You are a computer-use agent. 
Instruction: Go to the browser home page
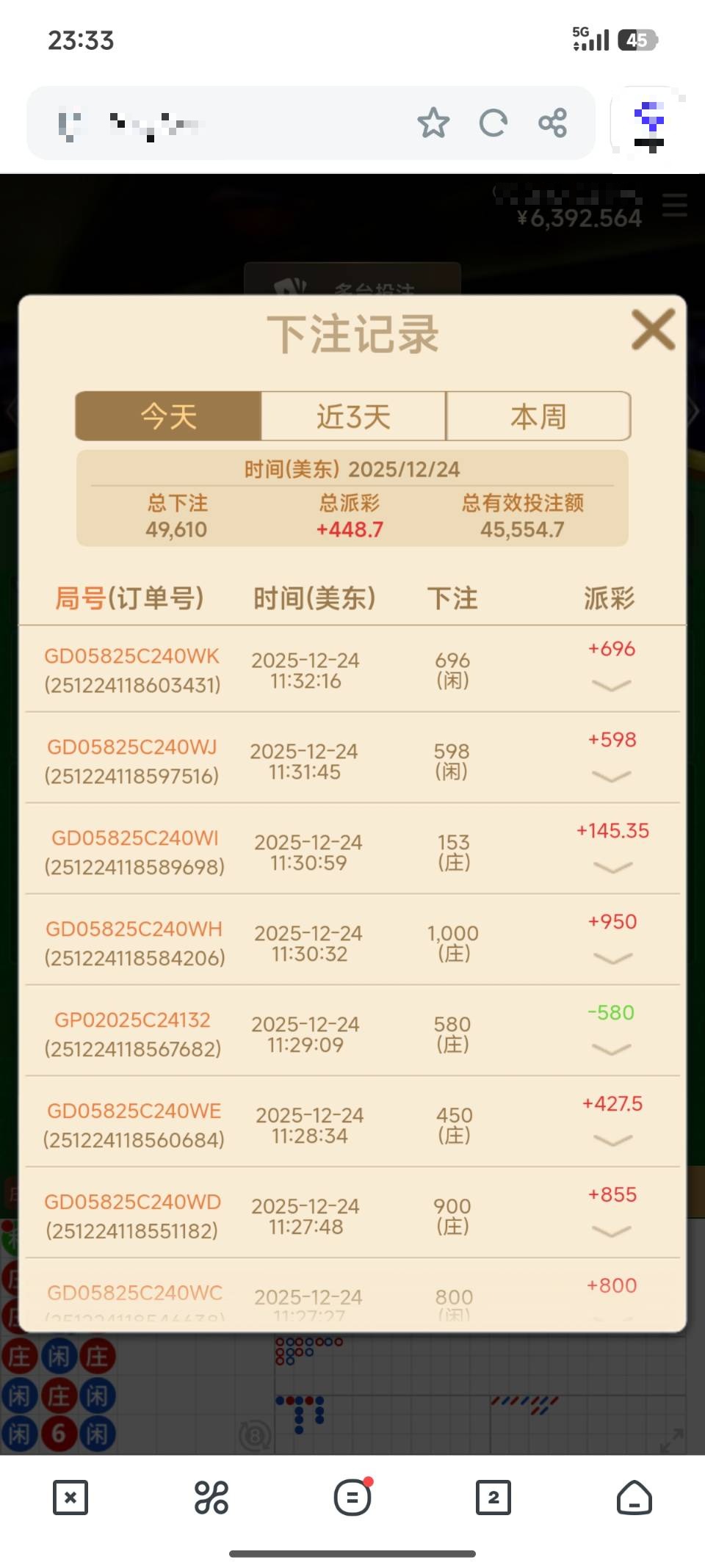pyautogui.click(x=634, y=1497)
